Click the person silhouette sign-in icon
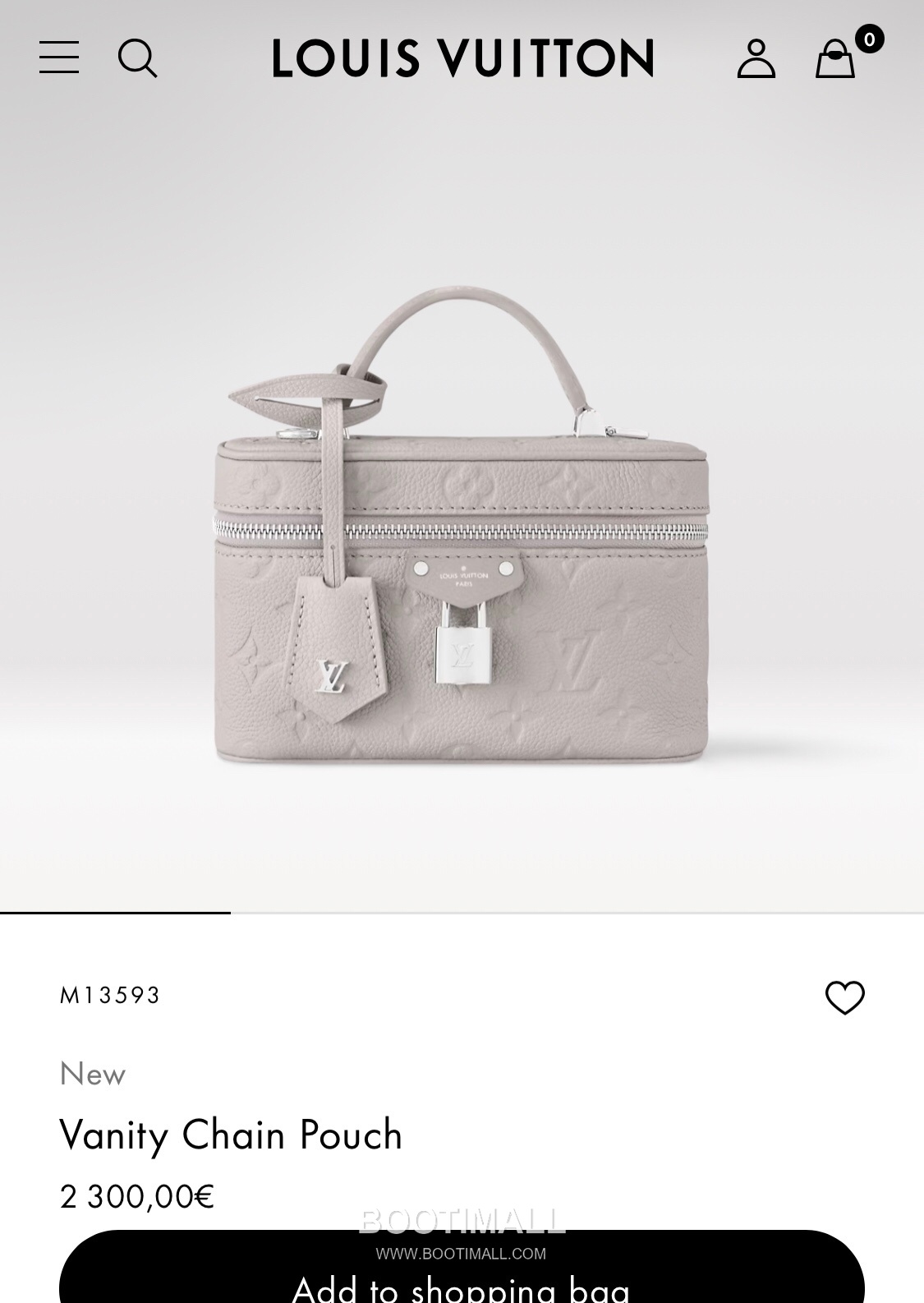924x1303 pixels. pos(757,58)
